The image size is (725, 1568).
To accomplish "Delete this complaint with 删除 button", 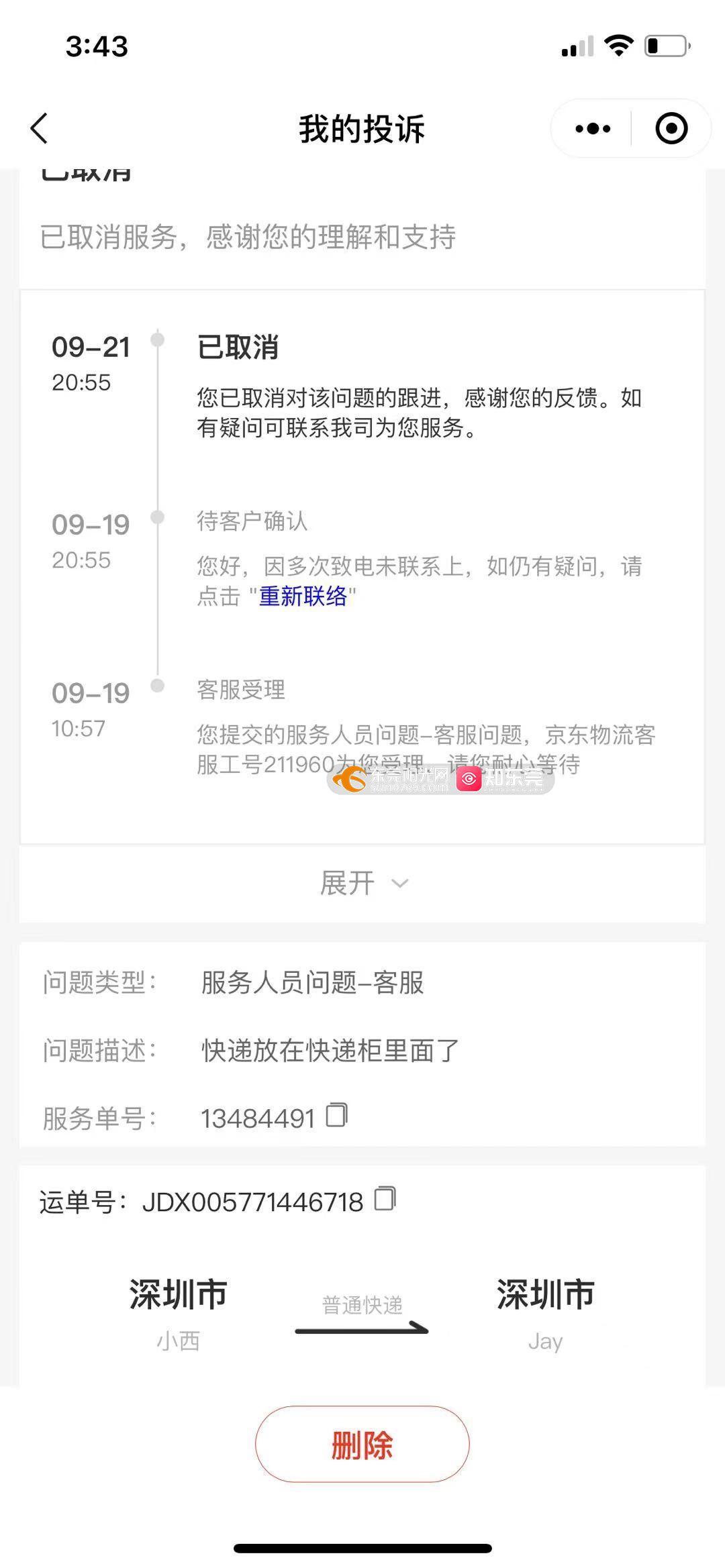I will 362,1444.
